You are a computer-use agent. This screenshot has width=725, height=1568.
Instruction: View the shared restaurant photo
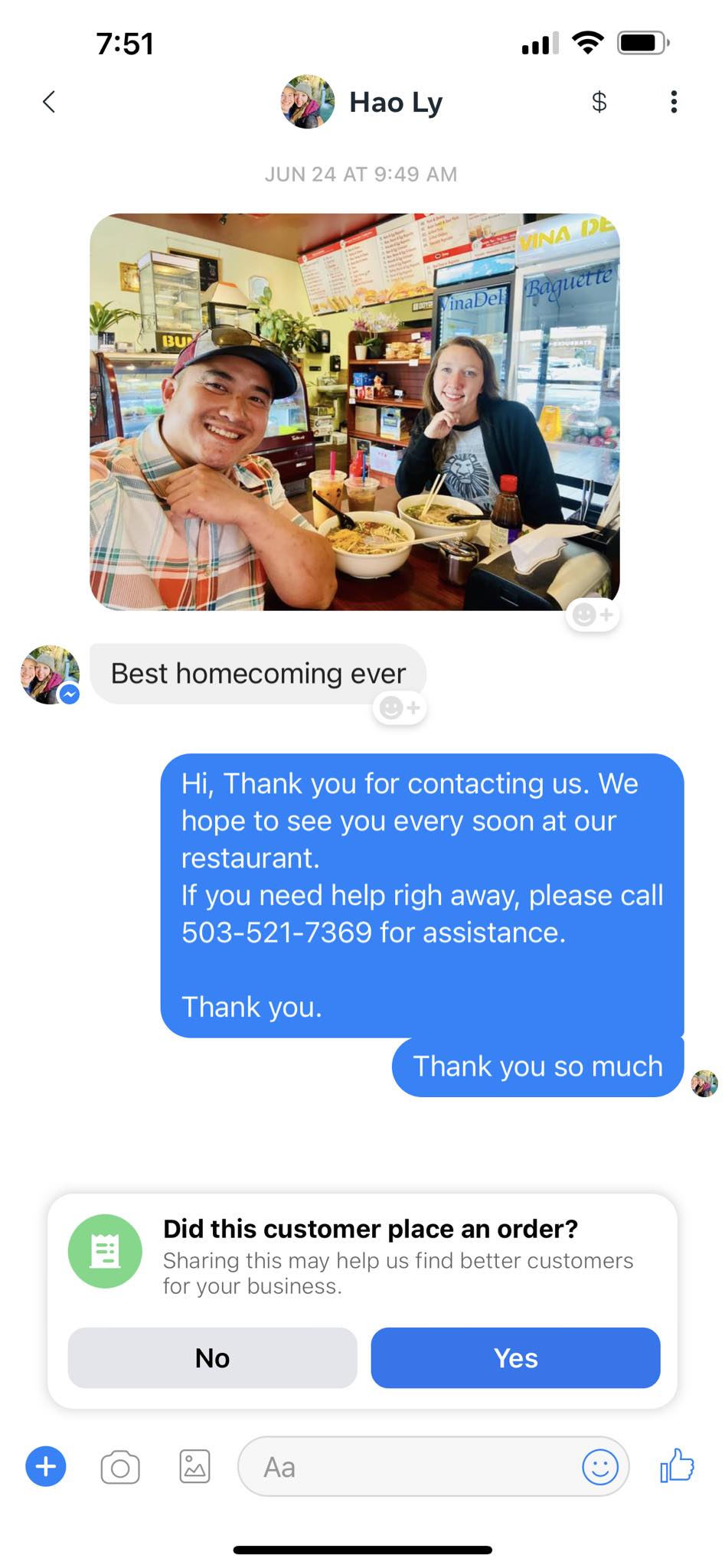(354, 411)
